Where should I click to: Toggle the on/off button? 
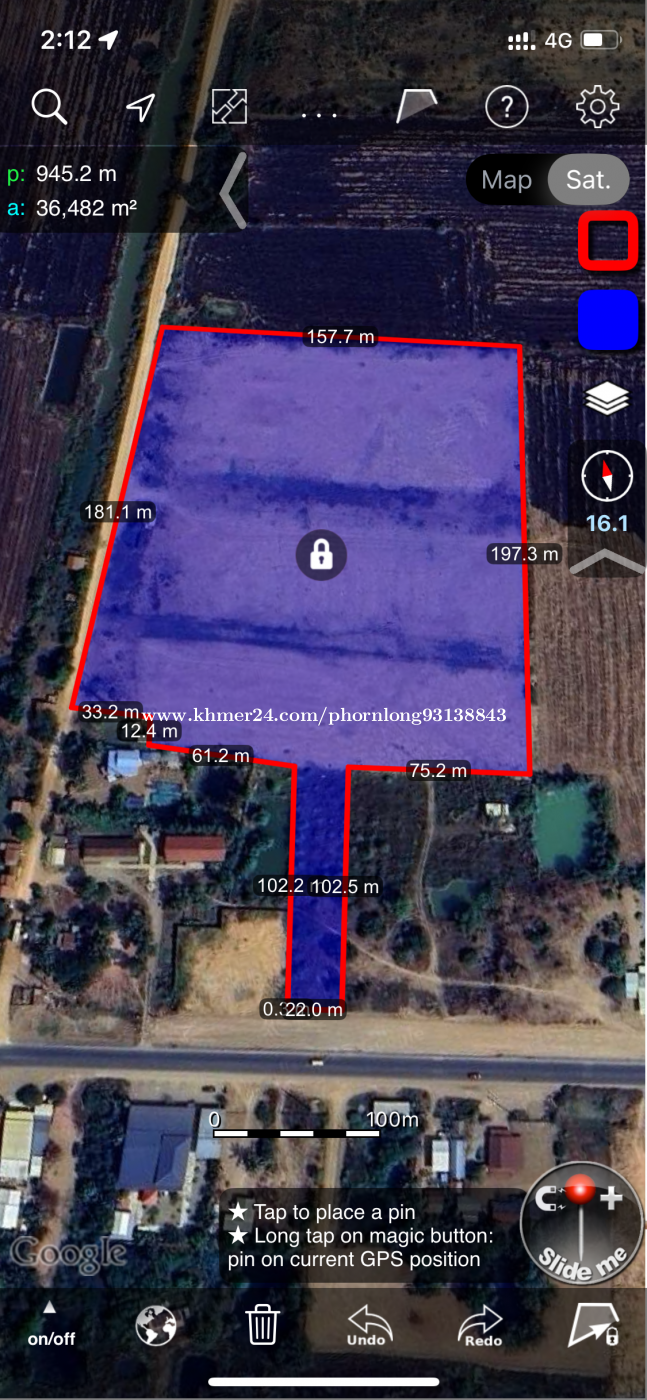pos(51,1325)
